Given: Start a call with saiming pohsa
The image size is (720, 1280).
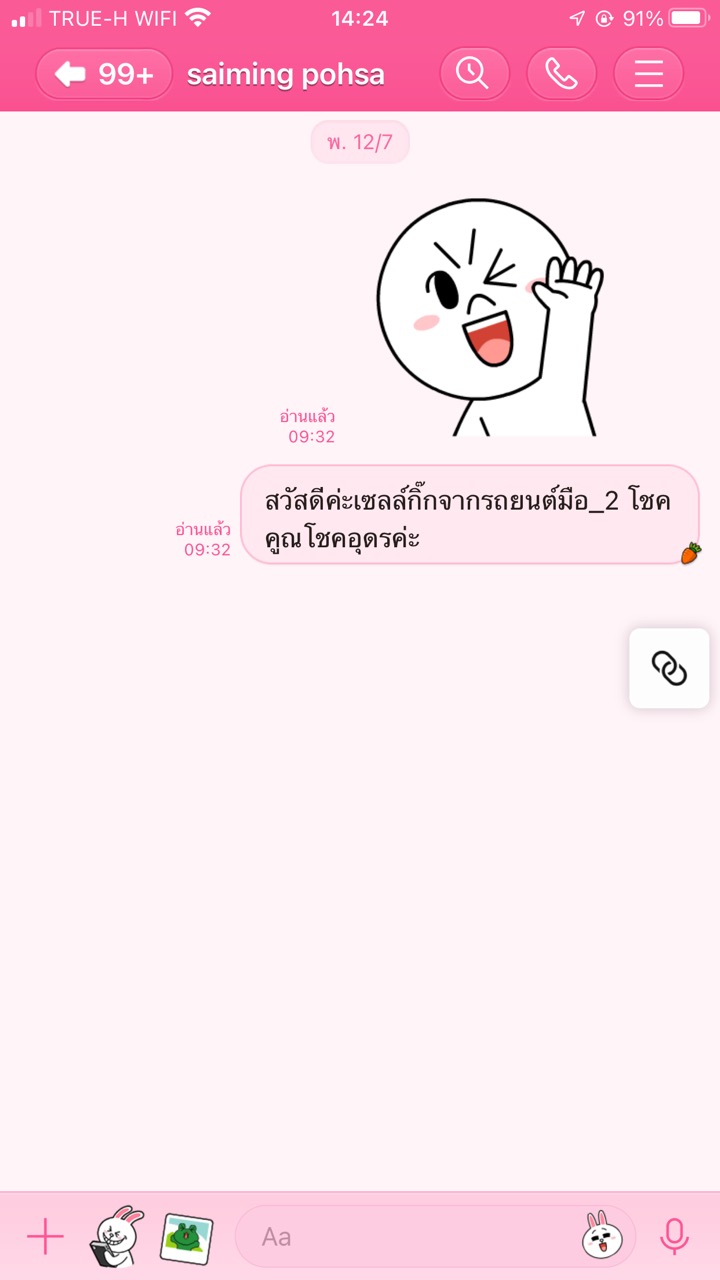Looking at the screenshot, I should point(561,74).
